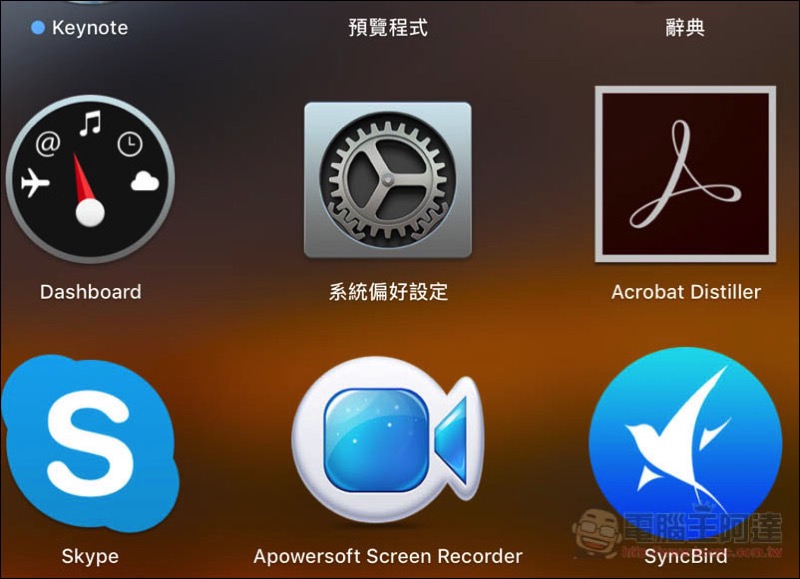Launch 系統偏好設定 (System Preferences)
The image size is (800, 579).
tap(387, 180)
